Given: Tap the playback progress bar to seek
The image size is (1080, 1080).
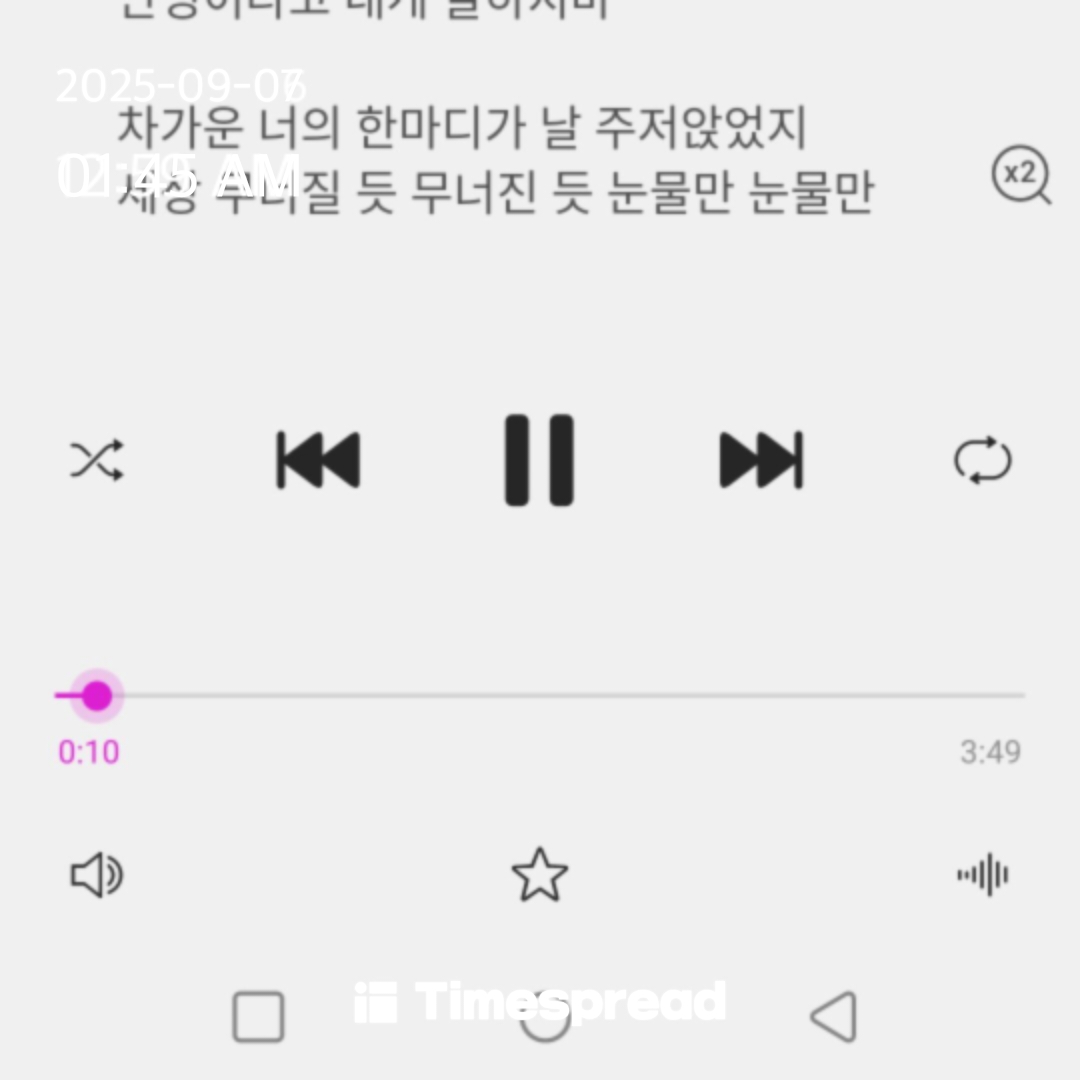Looking at the screenshot, I should 540,695.
